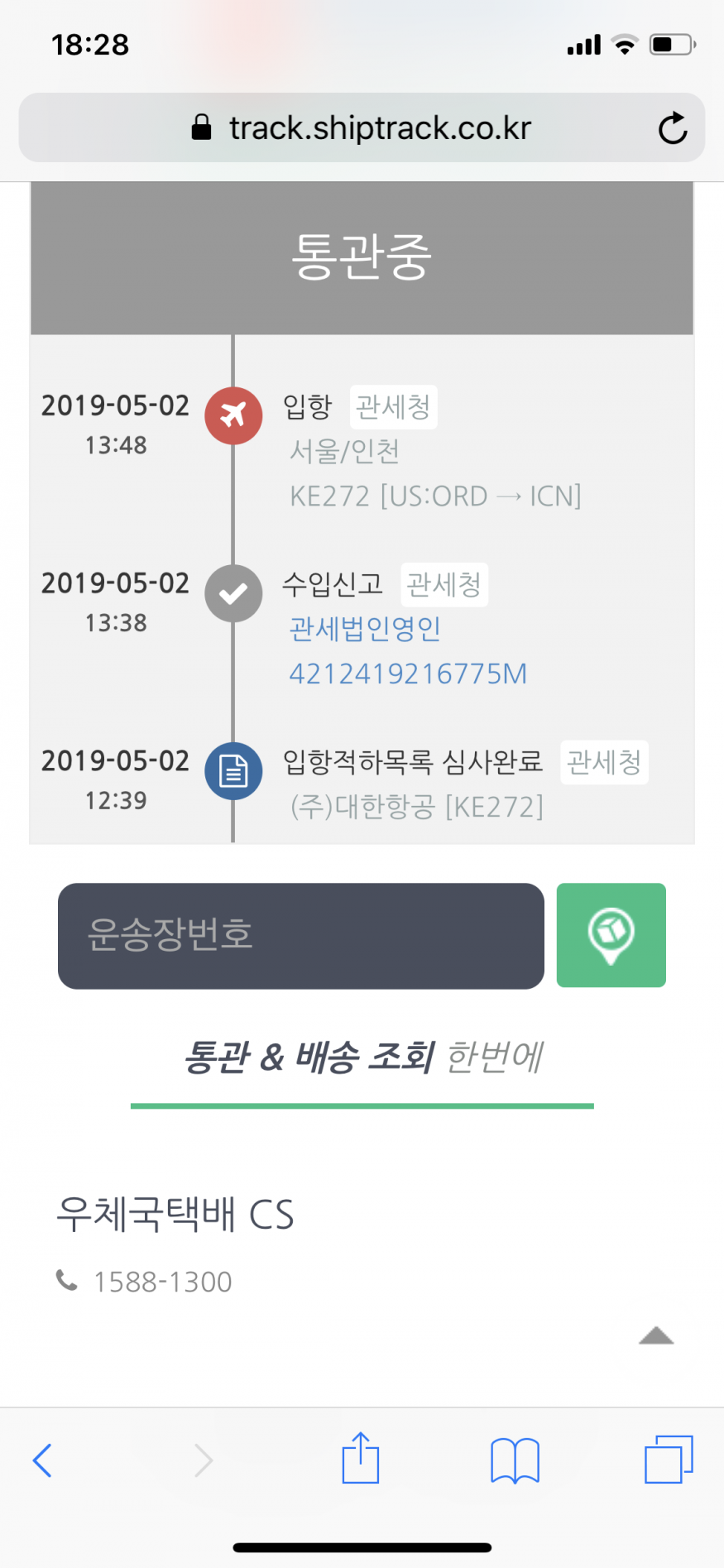
Task: Call 우체국택배 CS at 1588-1300
Action: pos(162,1282)
